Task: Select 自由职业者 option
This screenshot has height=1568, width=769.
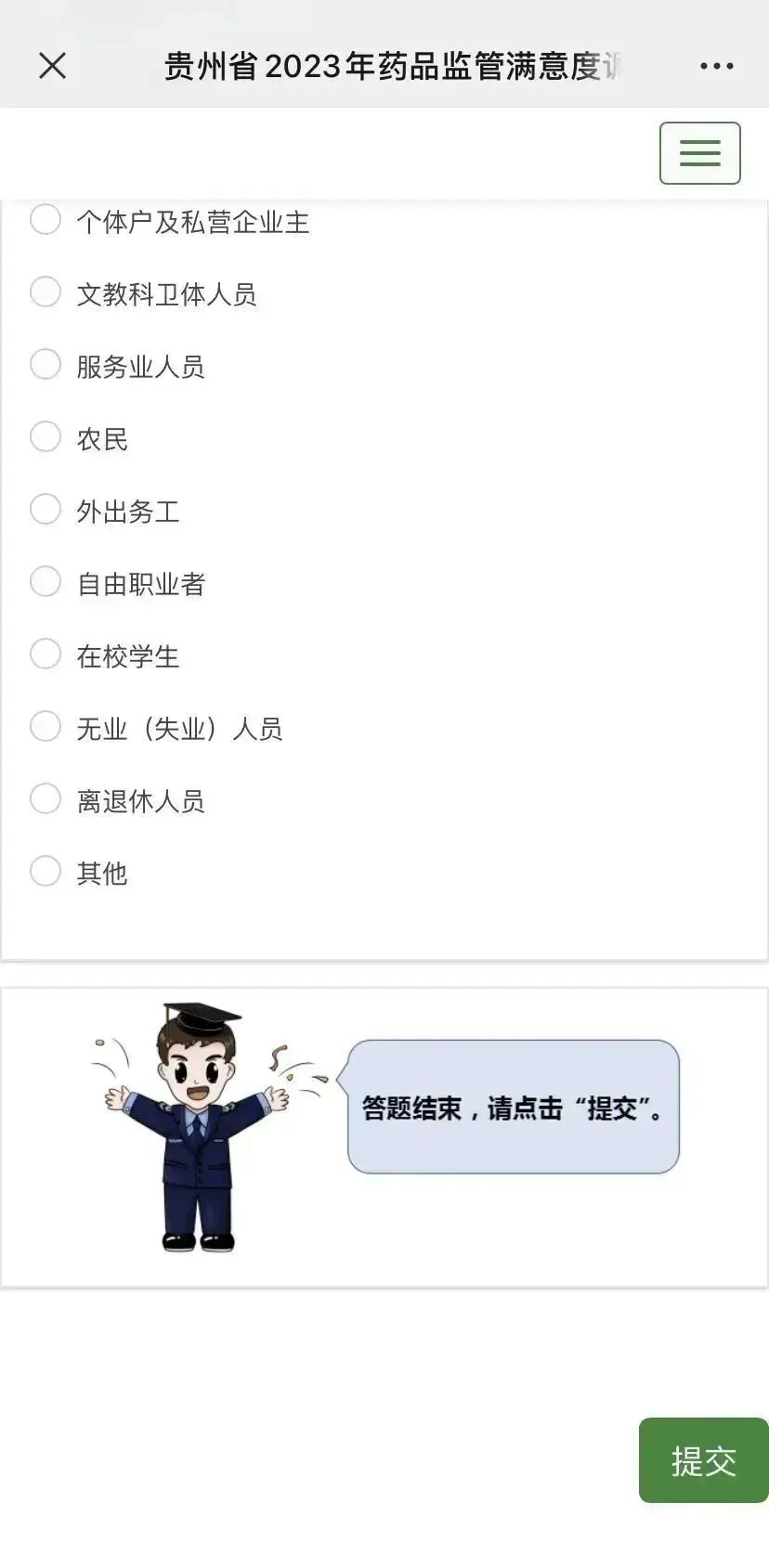Action: (46, 582)
